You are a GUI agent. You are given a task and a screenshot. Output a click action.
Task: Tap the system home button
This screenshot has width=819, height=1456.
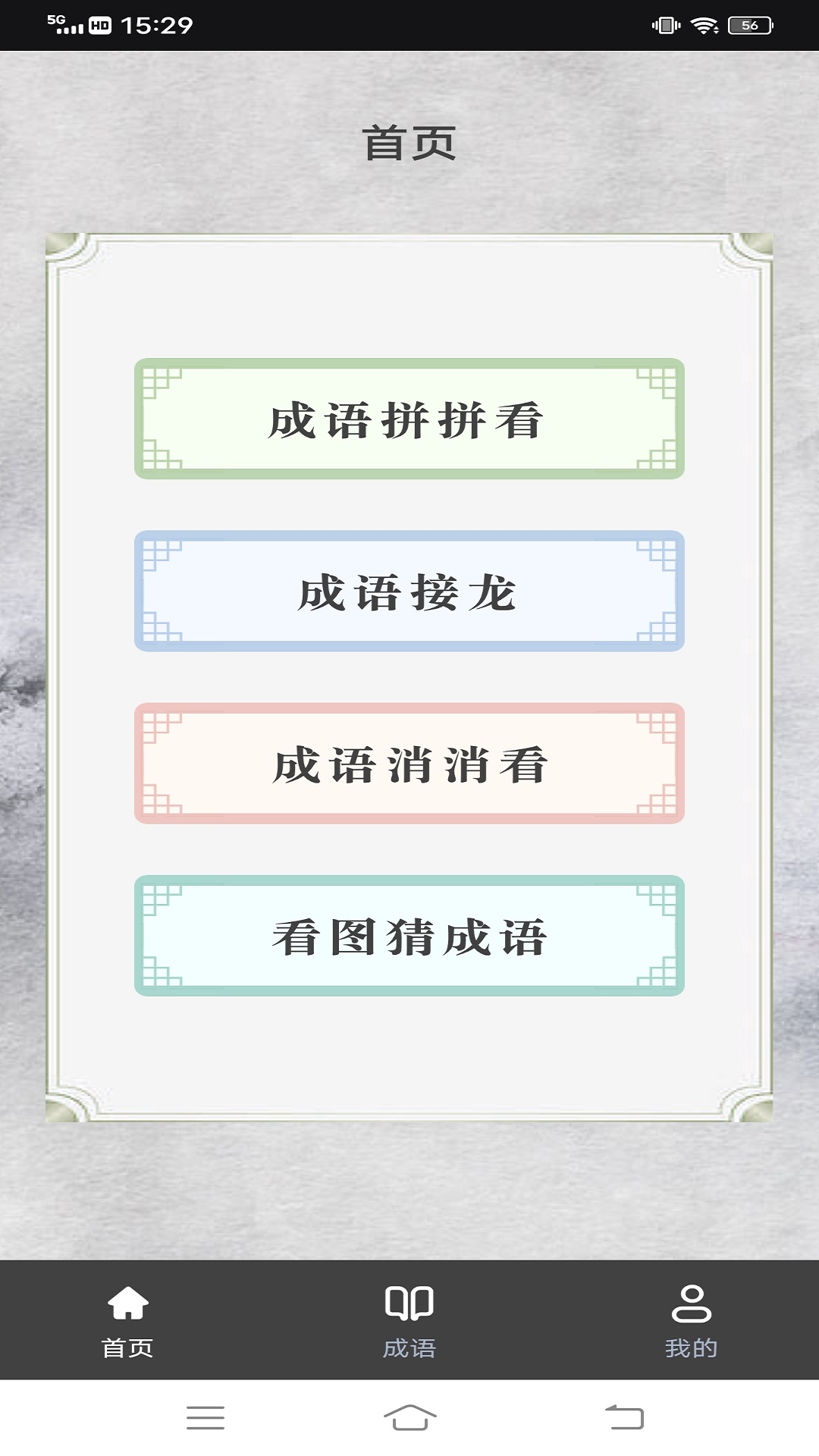409,1417
